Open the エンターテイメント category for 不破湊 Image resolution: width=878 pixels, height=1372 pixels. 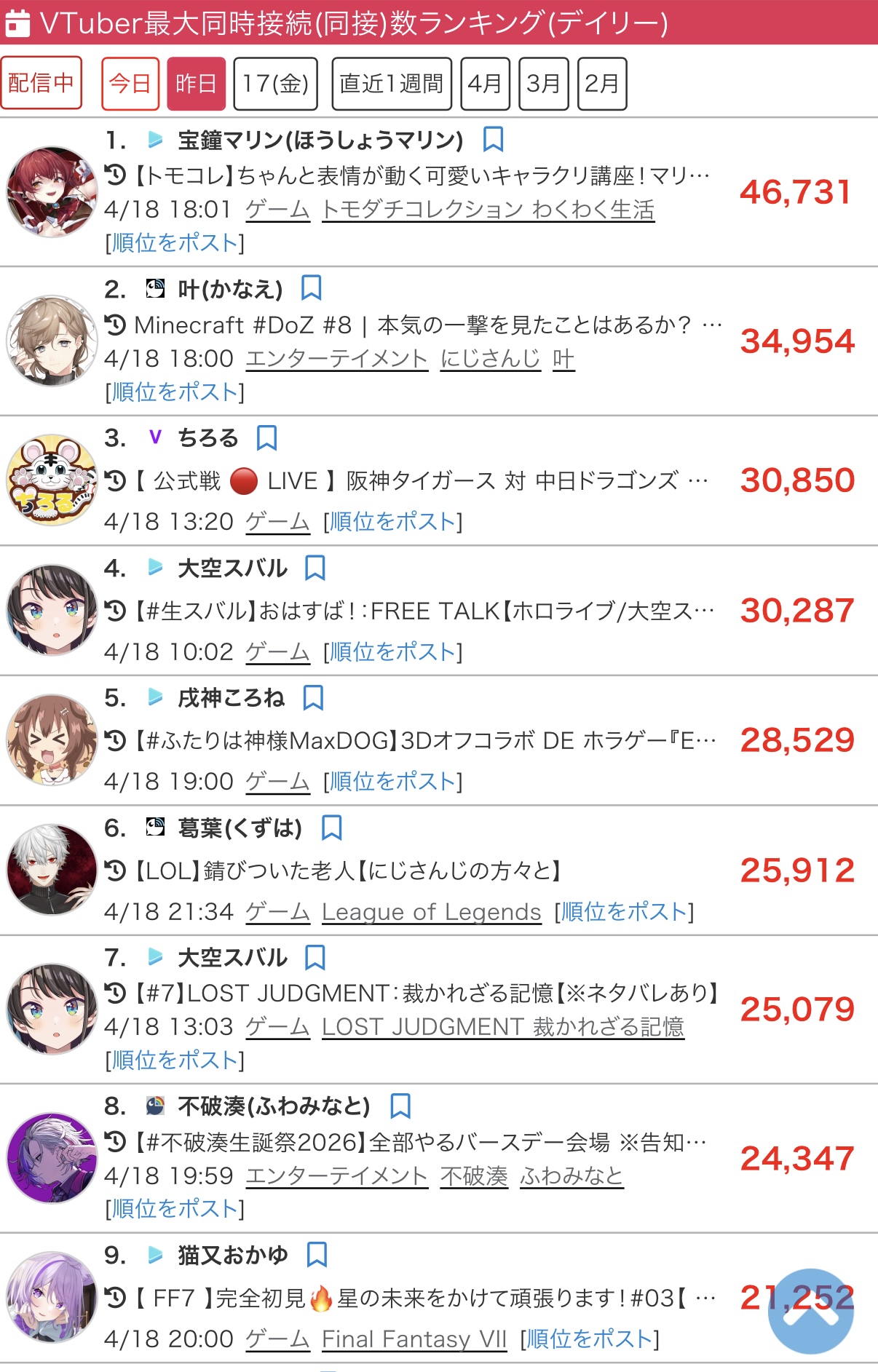pos(336,1175)
